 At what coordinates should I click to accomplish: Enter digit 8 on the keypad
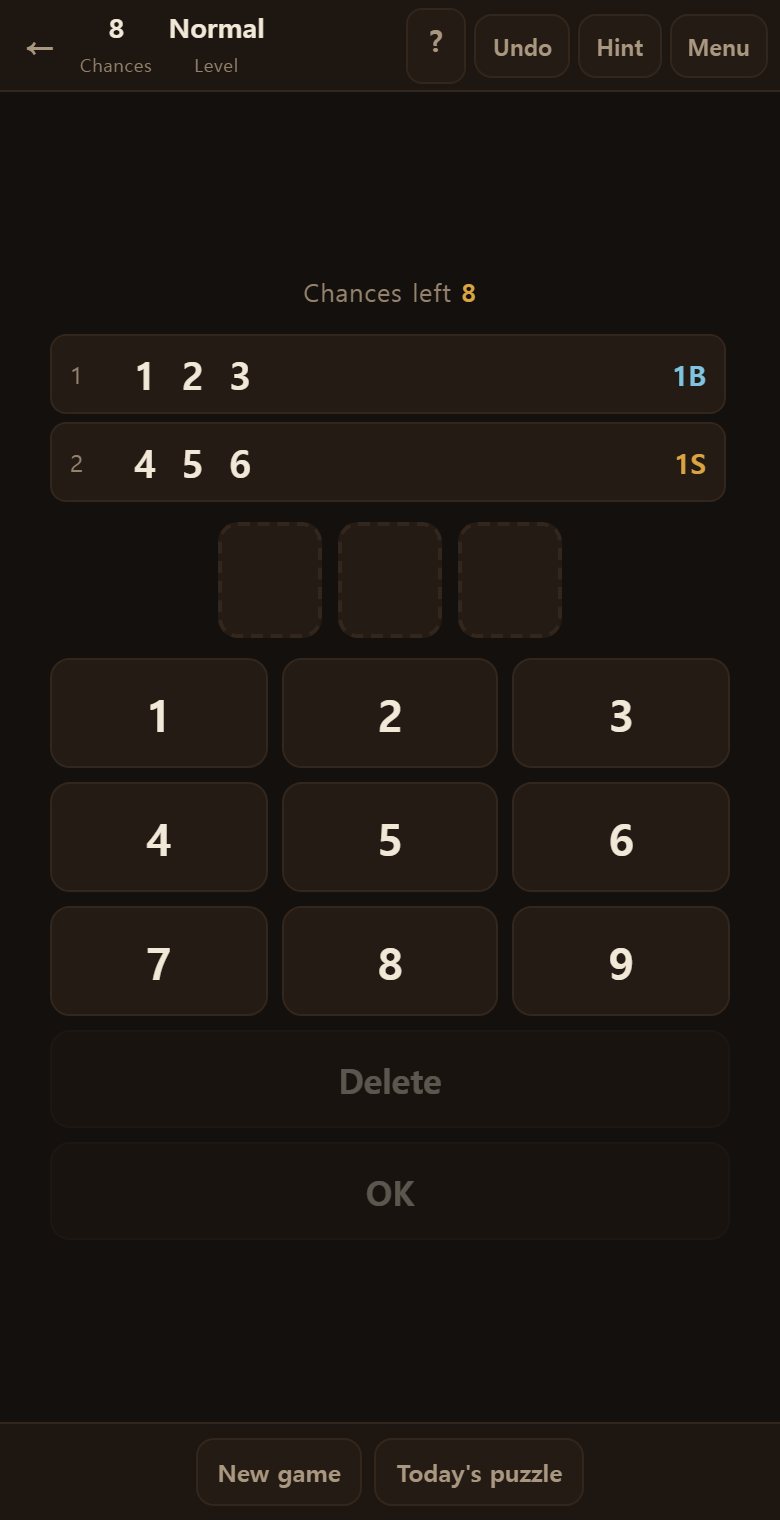pos(390,961)
